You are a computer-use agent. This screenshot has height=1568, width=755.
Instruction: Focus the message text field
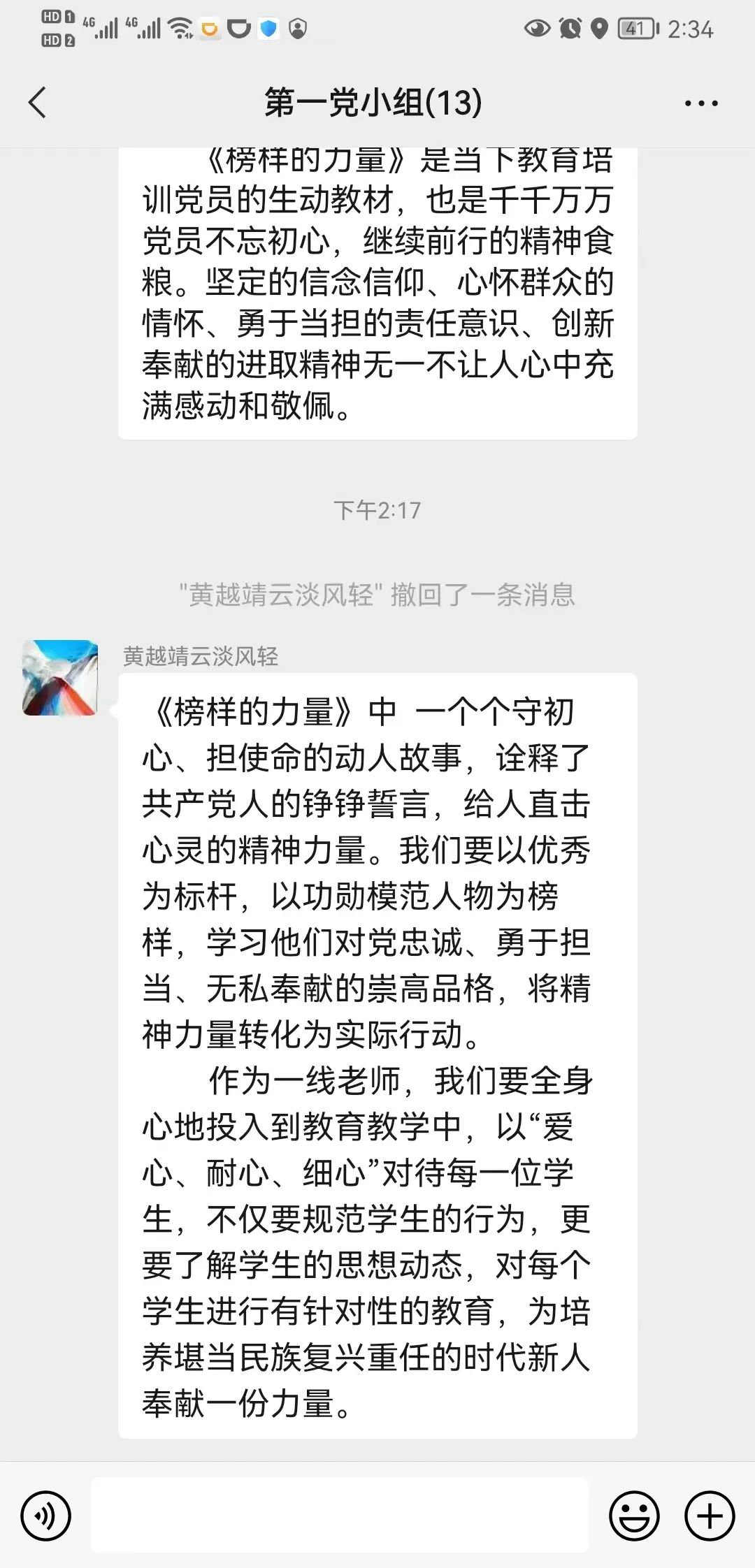pyautogui.click(x=340, y=1516)
